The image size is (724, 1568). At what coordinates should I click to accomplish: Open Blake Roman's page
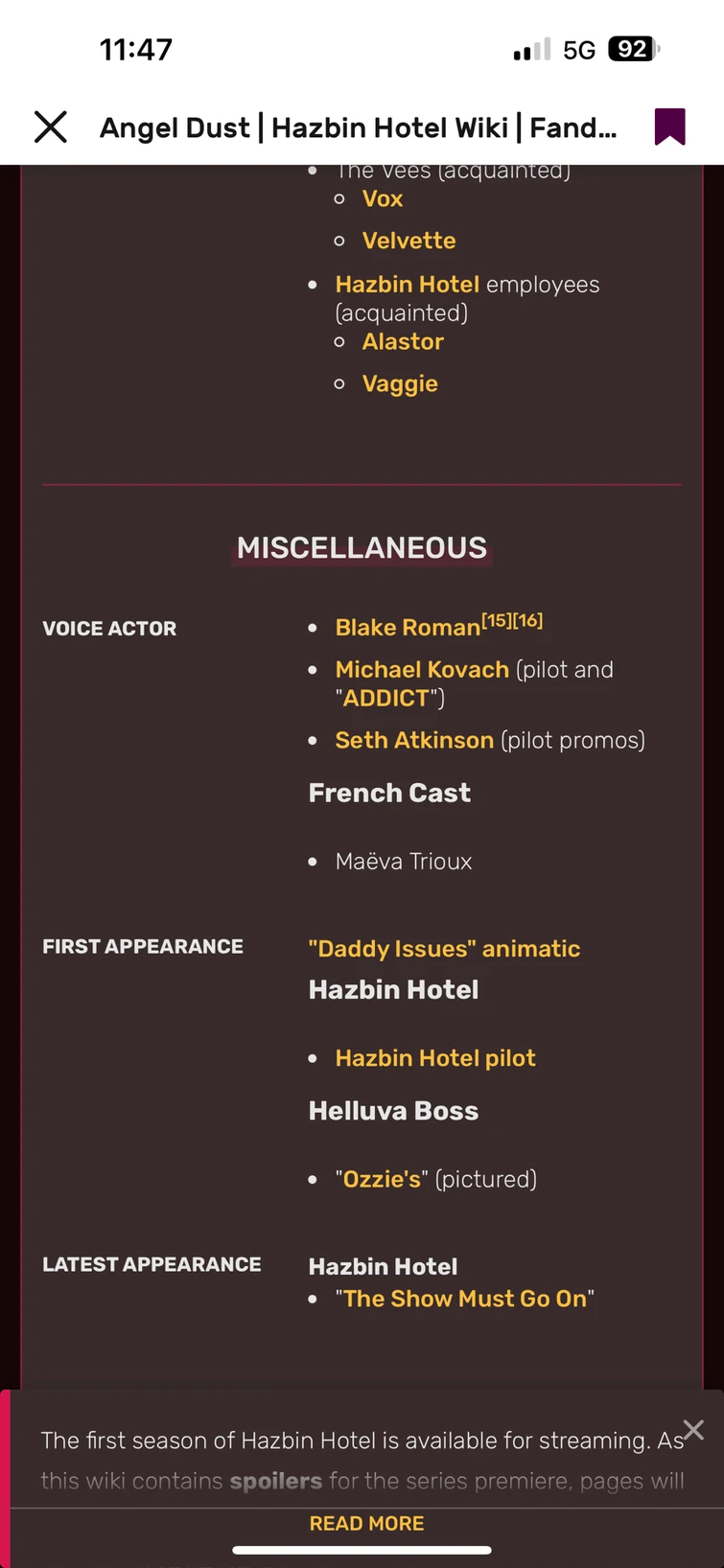[x=407, y=628]
